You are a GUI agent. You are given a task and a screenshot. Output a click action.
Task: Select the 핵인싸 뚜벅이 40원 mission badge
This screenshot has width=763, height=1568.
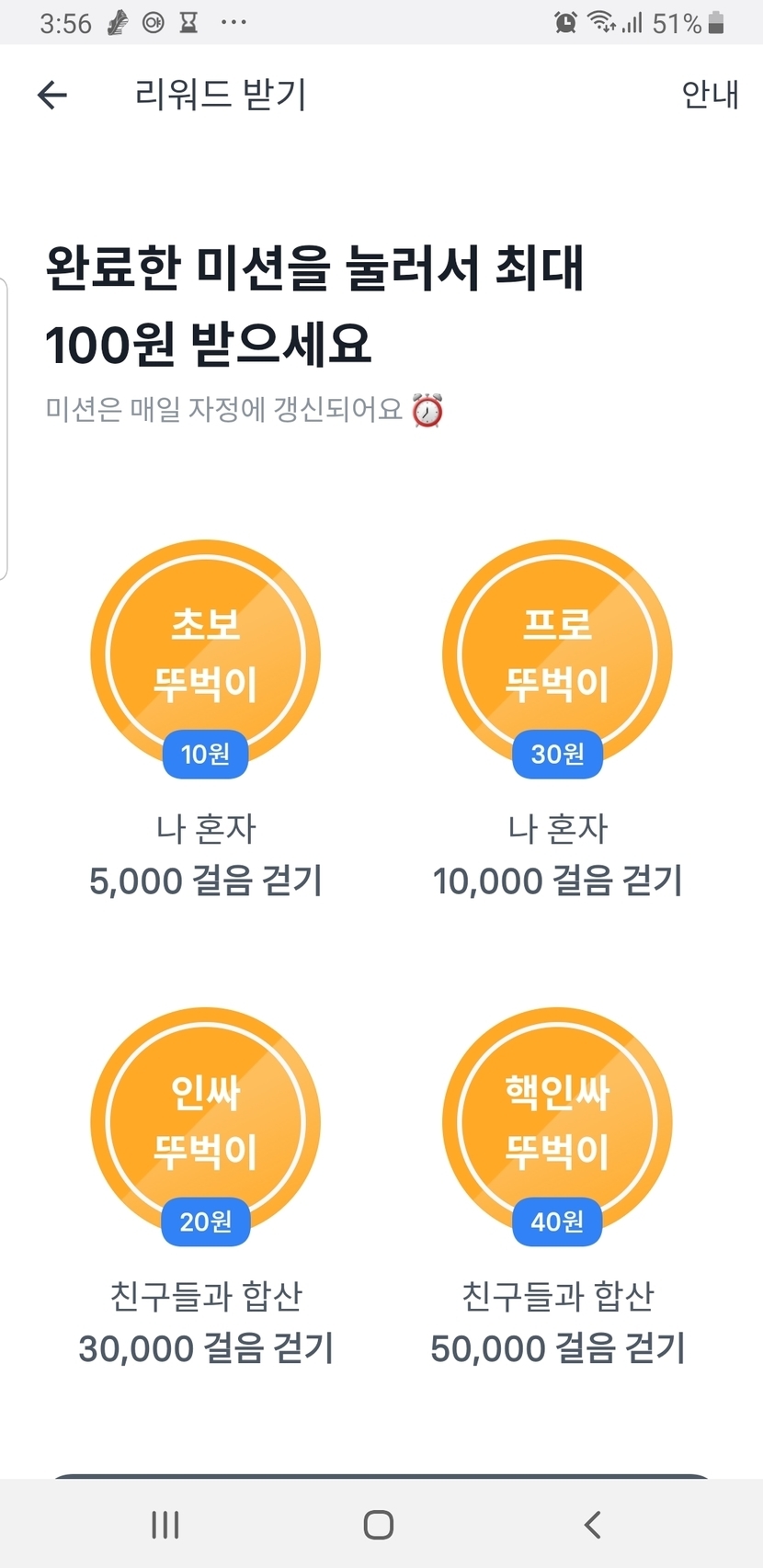pyautogui.click(x=557, y=1123)
